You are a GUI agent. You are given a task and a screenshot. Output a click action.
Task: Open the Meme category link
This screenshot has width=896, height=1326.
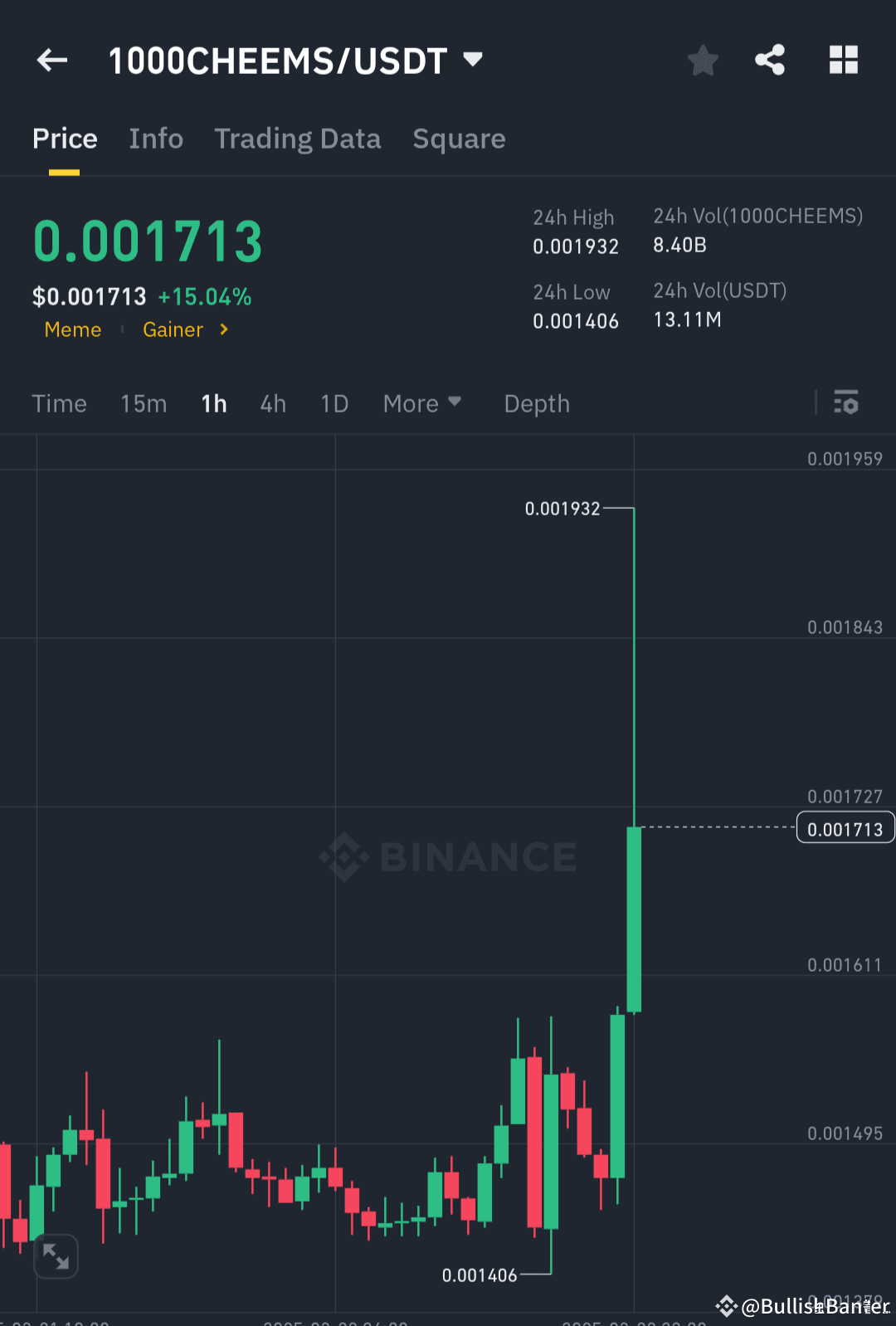pyautogui.click(x=73, y=329)
